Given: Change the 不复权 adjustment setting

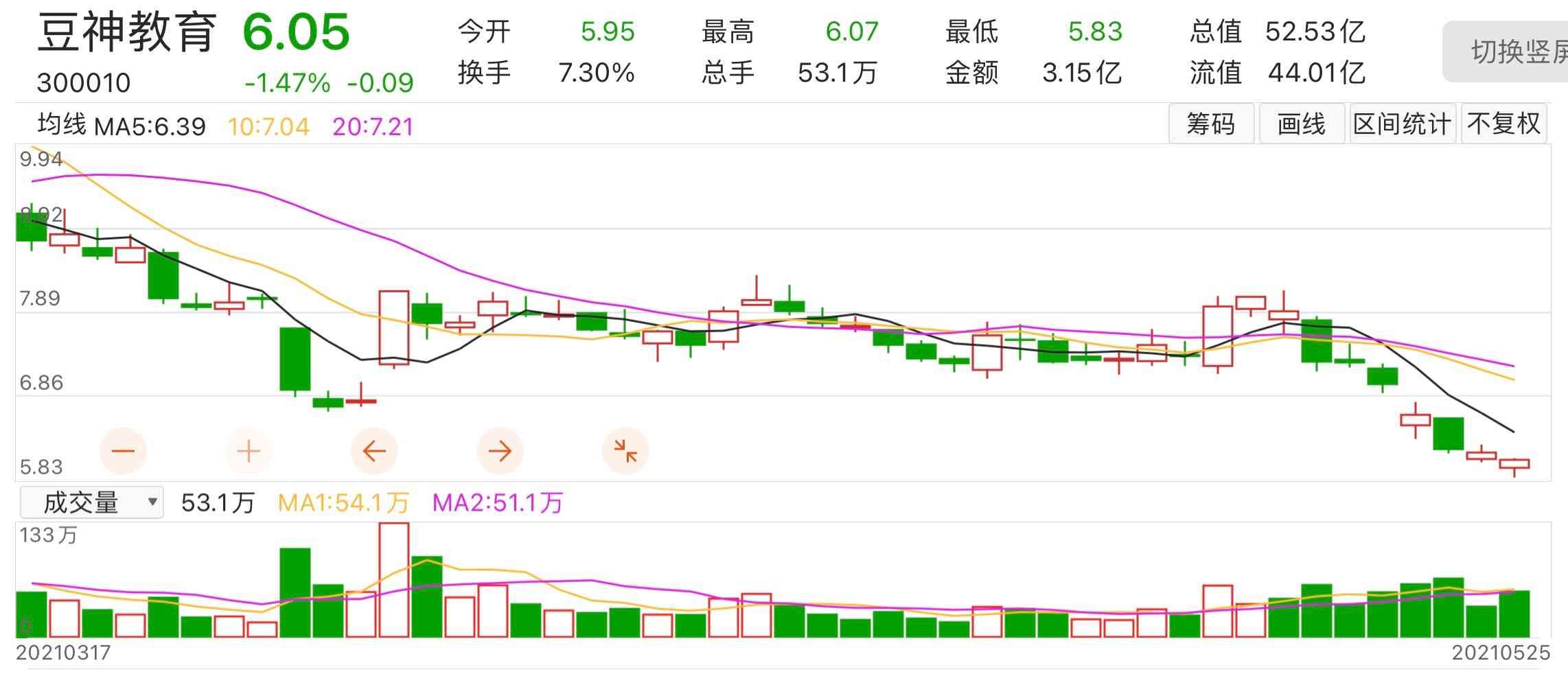Looking at the screenshot, I should tap(1503, 124).
